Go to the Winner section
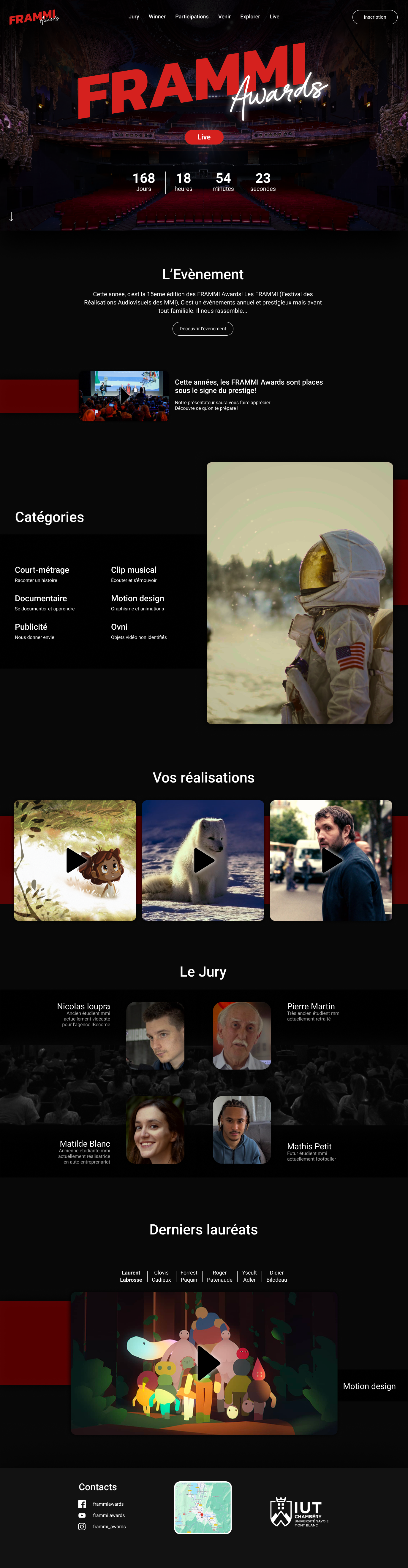Viewport: 408px width, 1568px height. pos(157,17)
